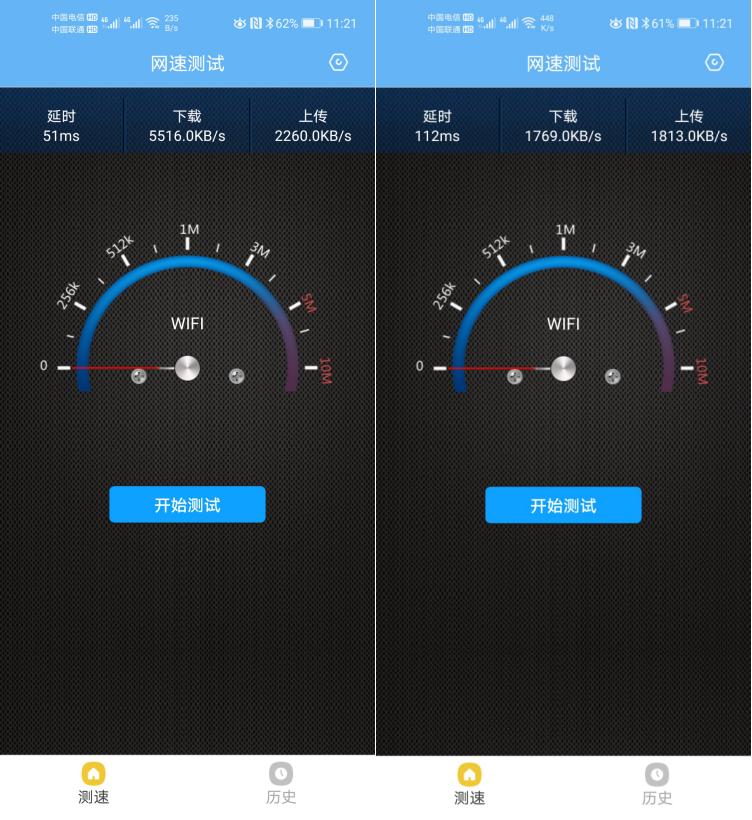Open the settings gear in right screen

point(713,62)
